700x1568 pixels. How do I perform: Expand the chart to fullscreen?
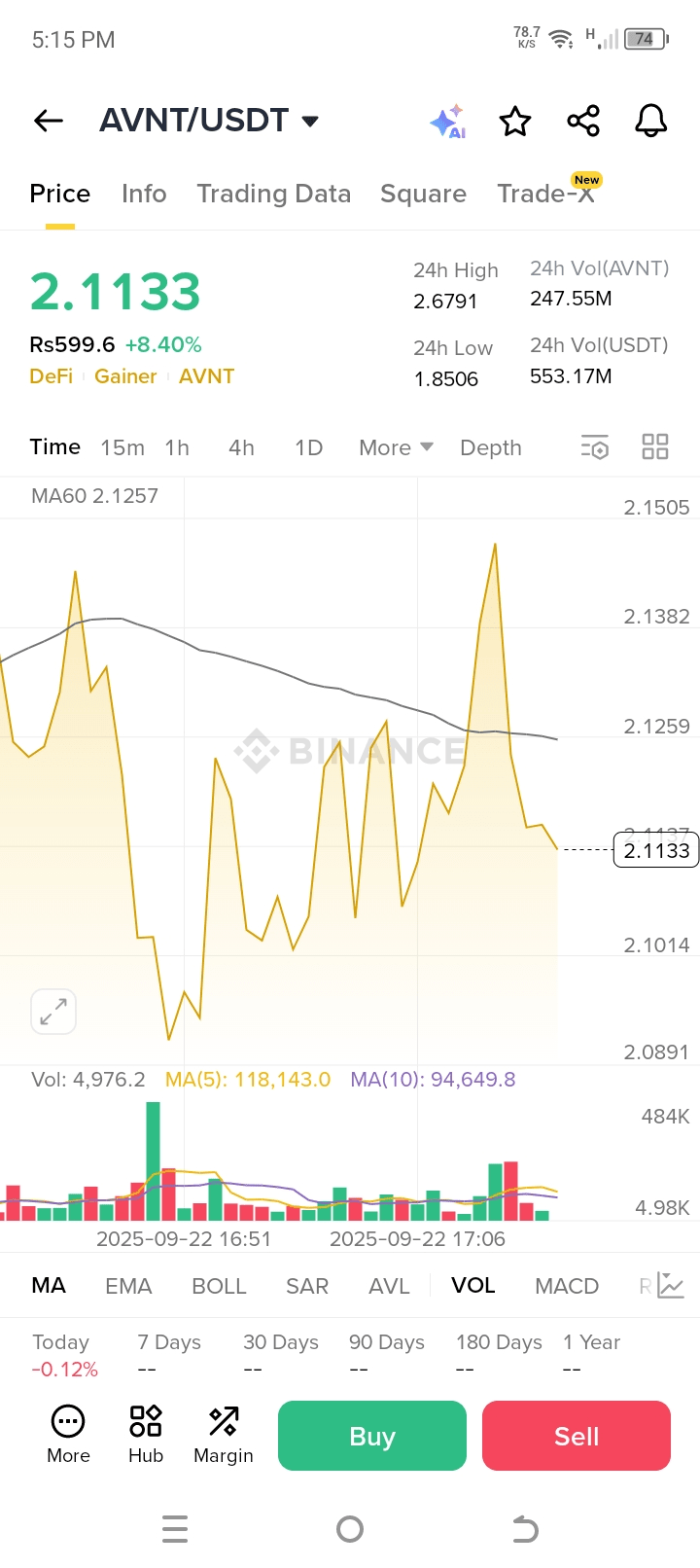(x=53, y=1012)
